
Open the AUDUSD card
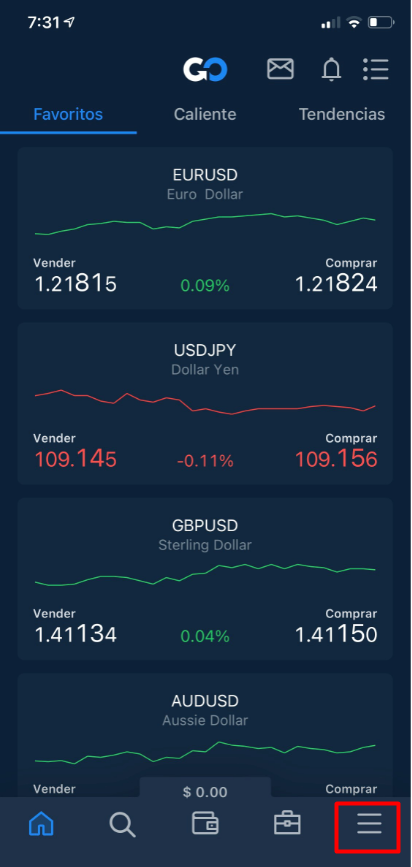point(205,735)
